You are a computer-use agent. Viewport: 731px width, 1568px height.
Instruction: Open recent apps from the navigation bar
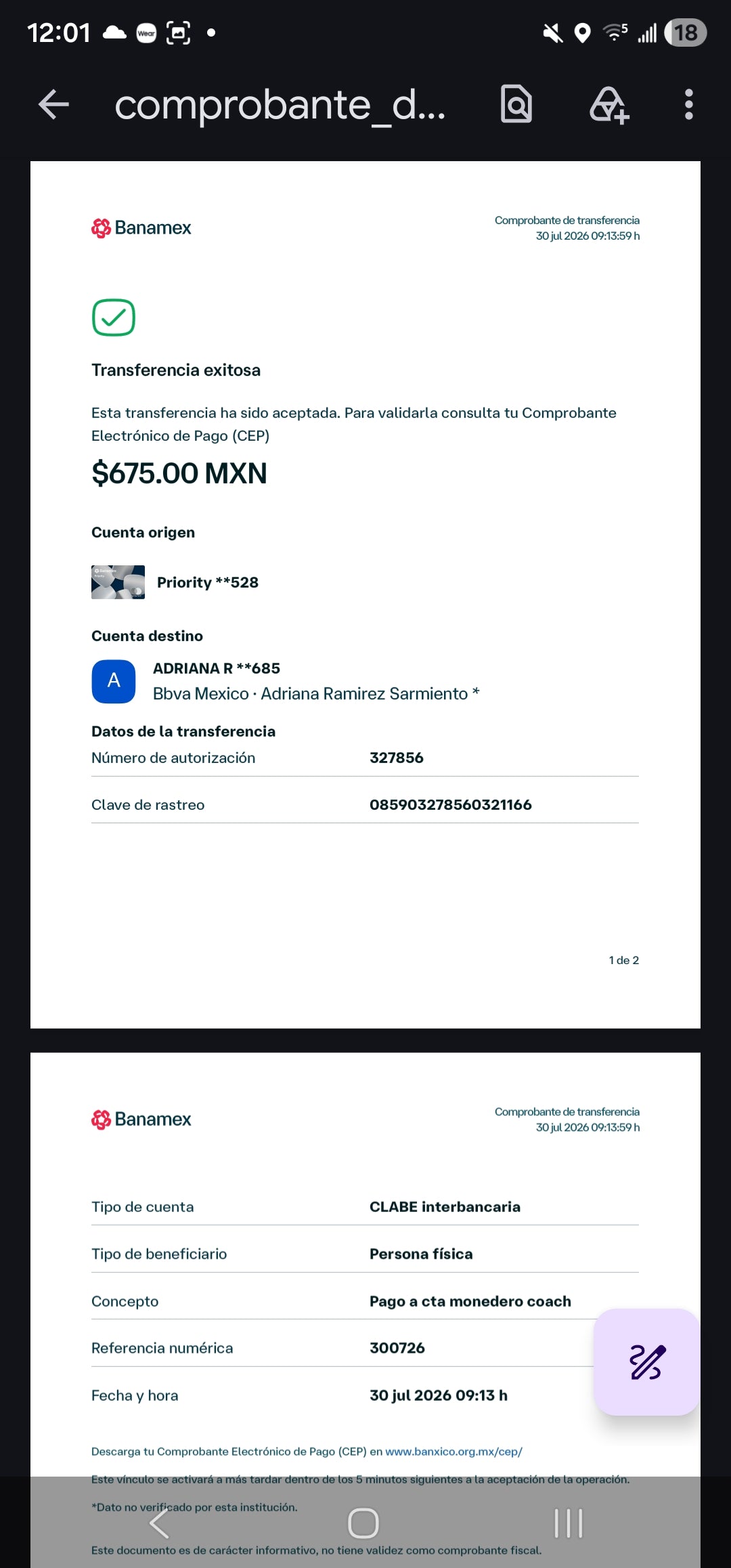click(569, 1523)
